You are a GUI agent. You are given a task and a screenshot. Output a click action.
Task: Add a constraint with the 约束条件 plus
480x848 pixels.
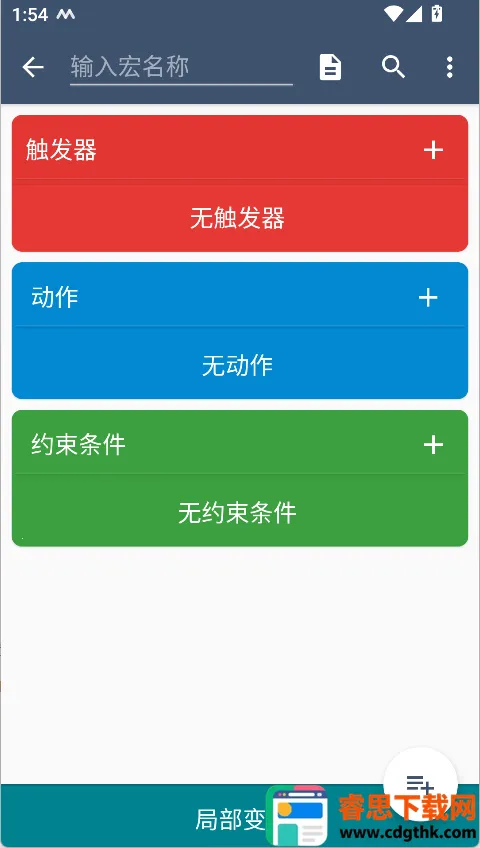pyautogui.click(x=433, y=445)
